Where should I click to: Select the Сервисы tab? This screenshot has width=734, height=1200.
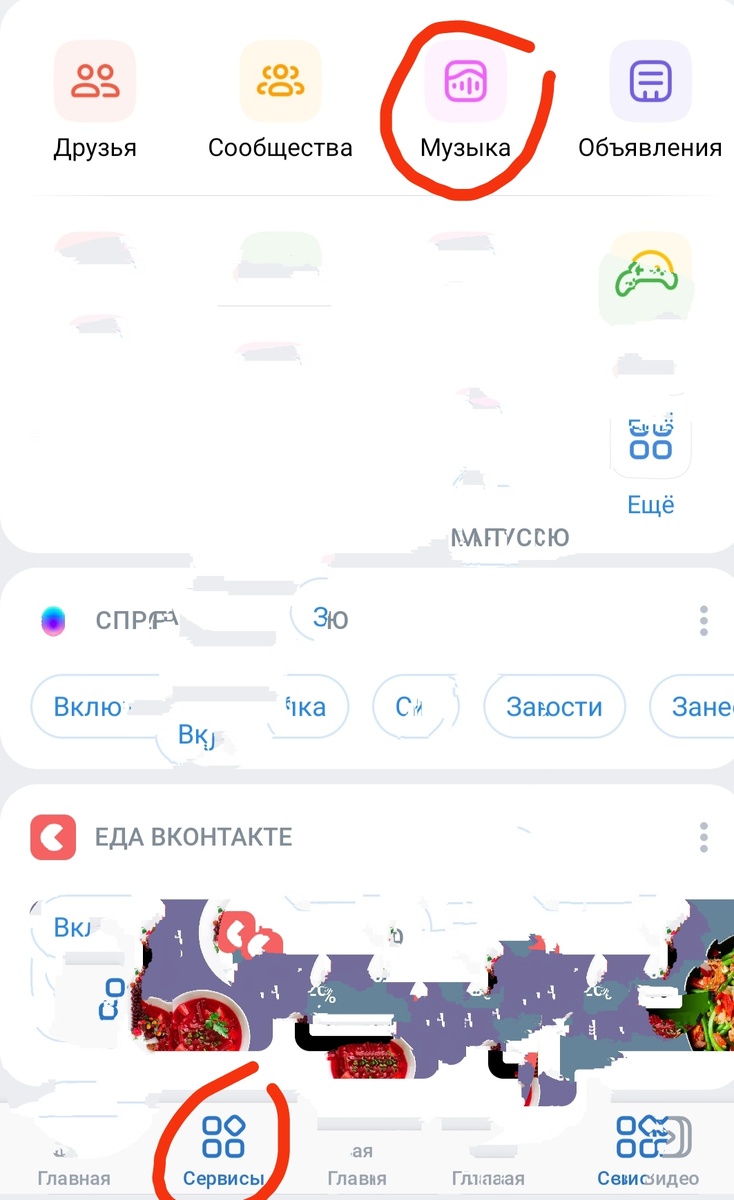(224, 1150)
